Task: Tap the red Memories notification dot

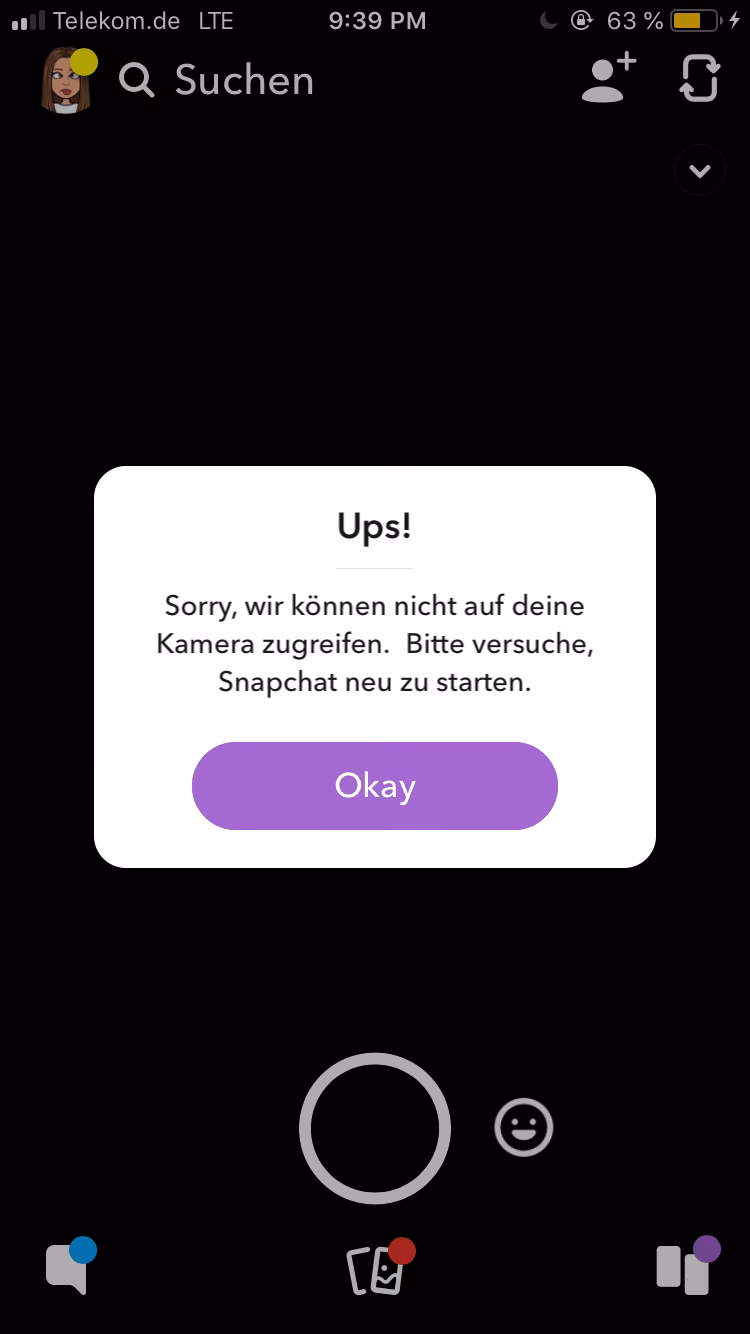Action: [x=404, y=1248]
